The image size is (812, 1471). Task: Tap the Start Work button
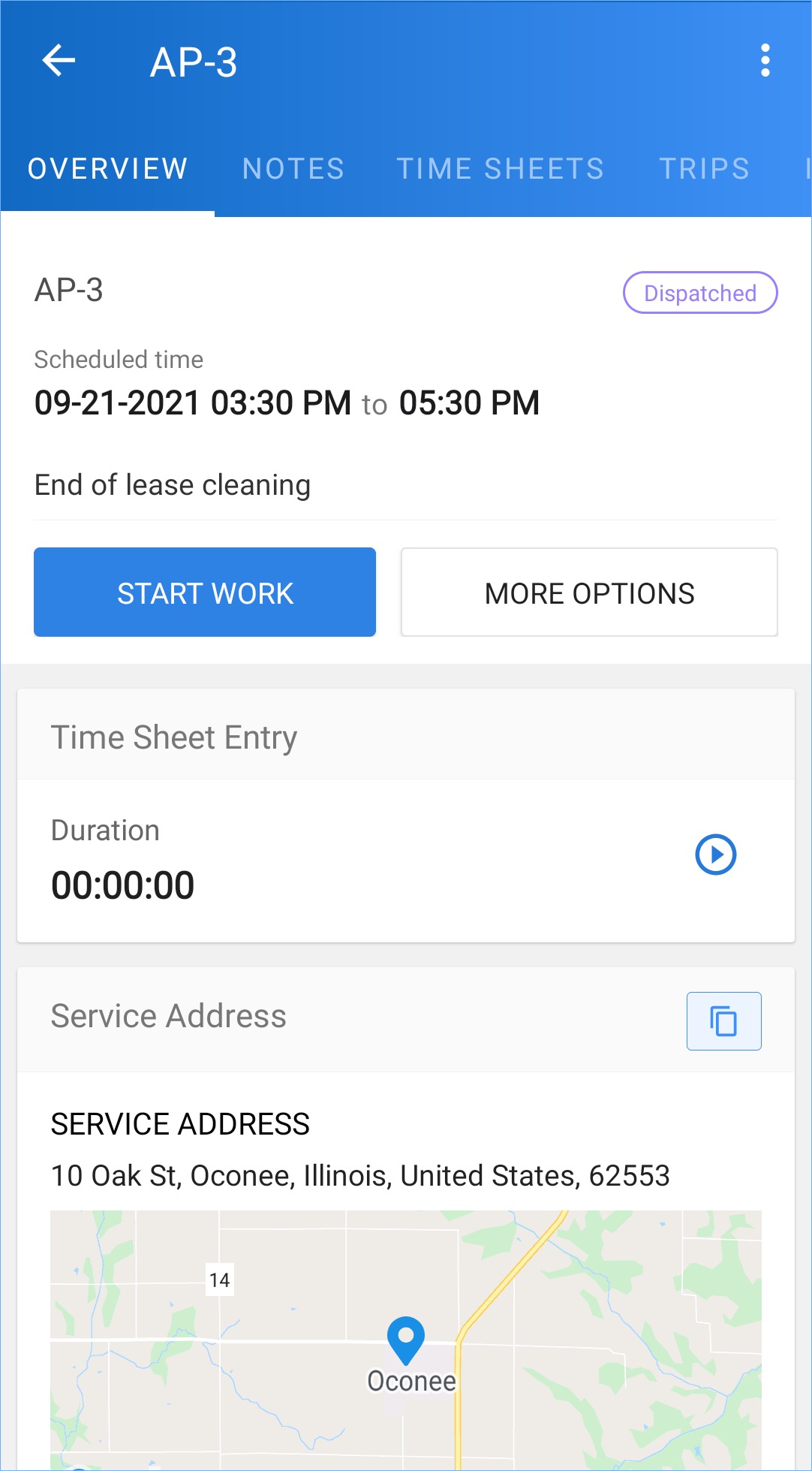pos(205,592)
